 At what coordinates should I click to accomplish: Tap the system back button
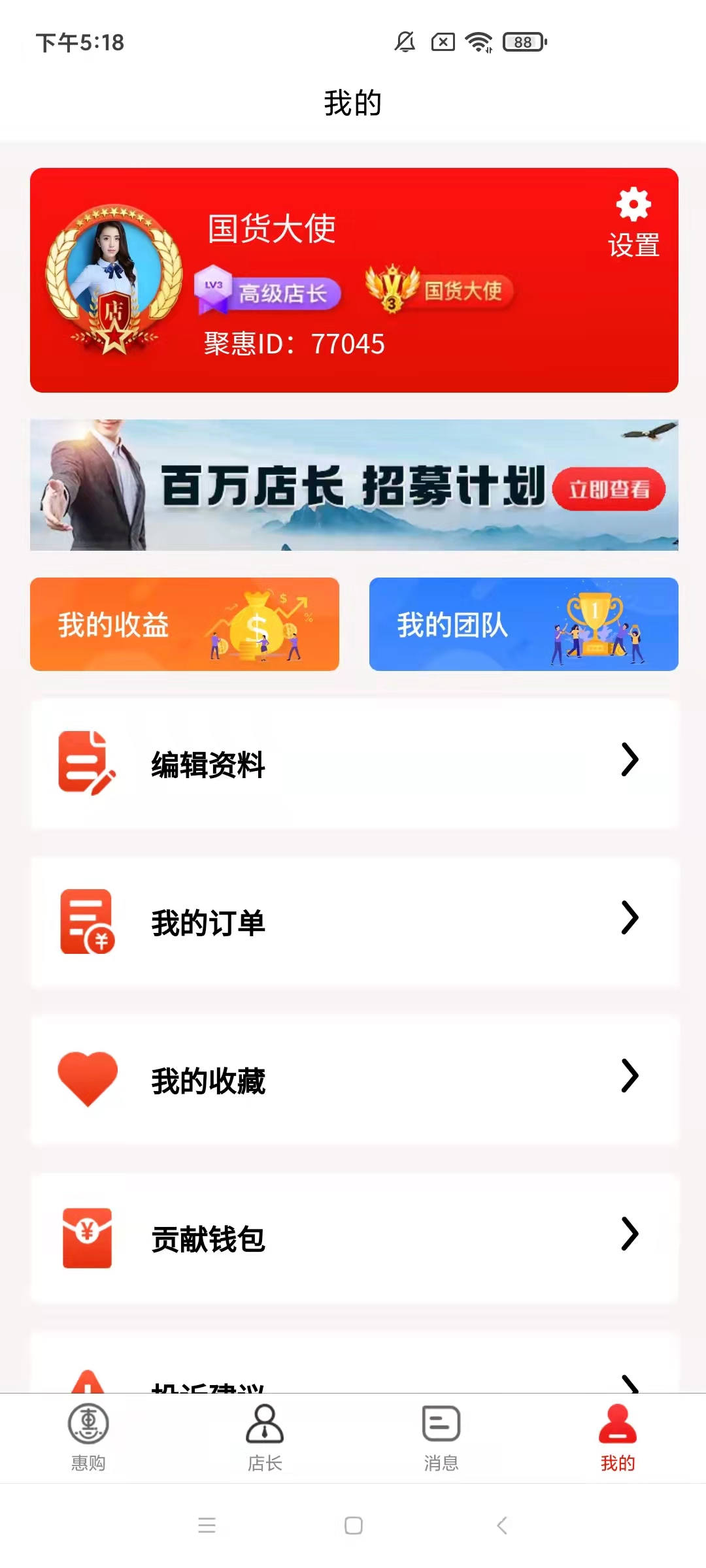click(x=501, y=1526)
